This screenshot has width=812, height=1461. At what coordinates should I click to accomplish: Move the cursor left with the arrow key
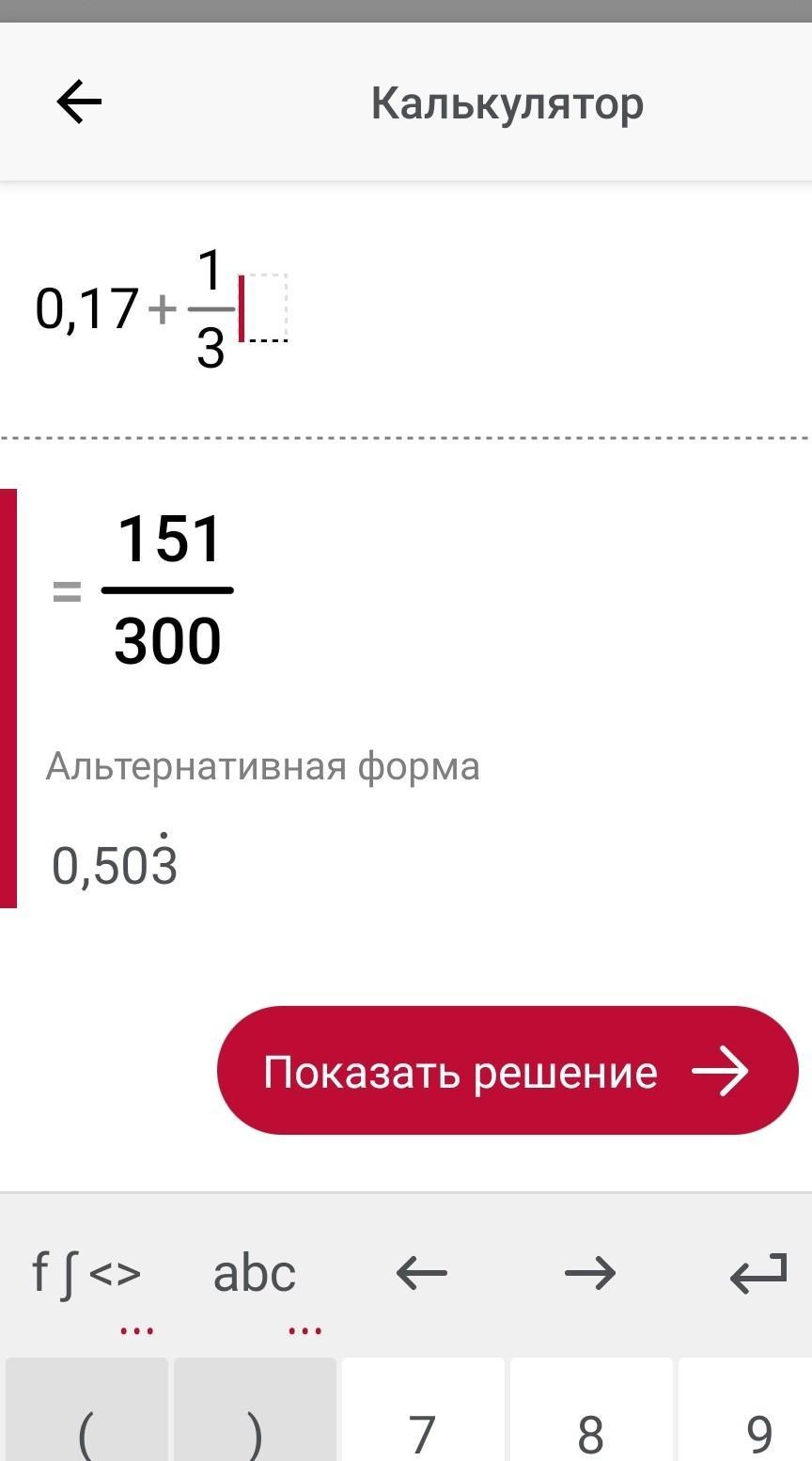point(422,1274)
